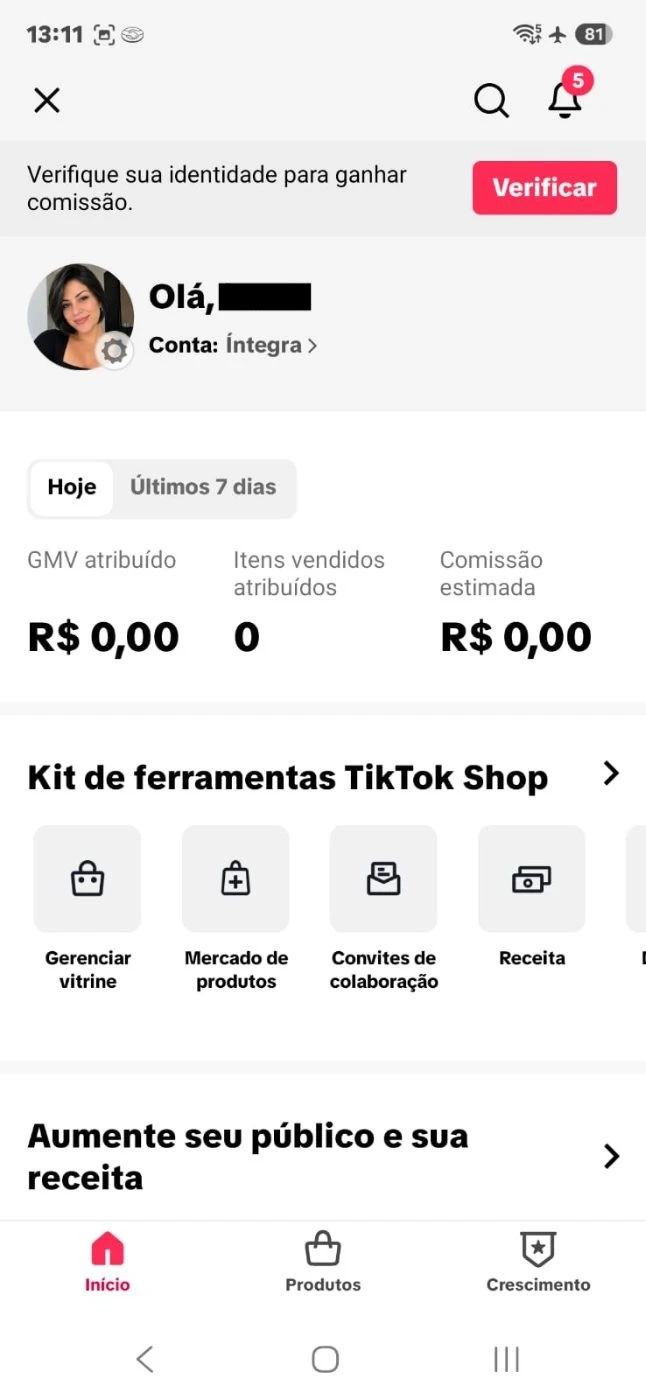
Task: Open the notifications bell
Action: (x=566, y=99)
